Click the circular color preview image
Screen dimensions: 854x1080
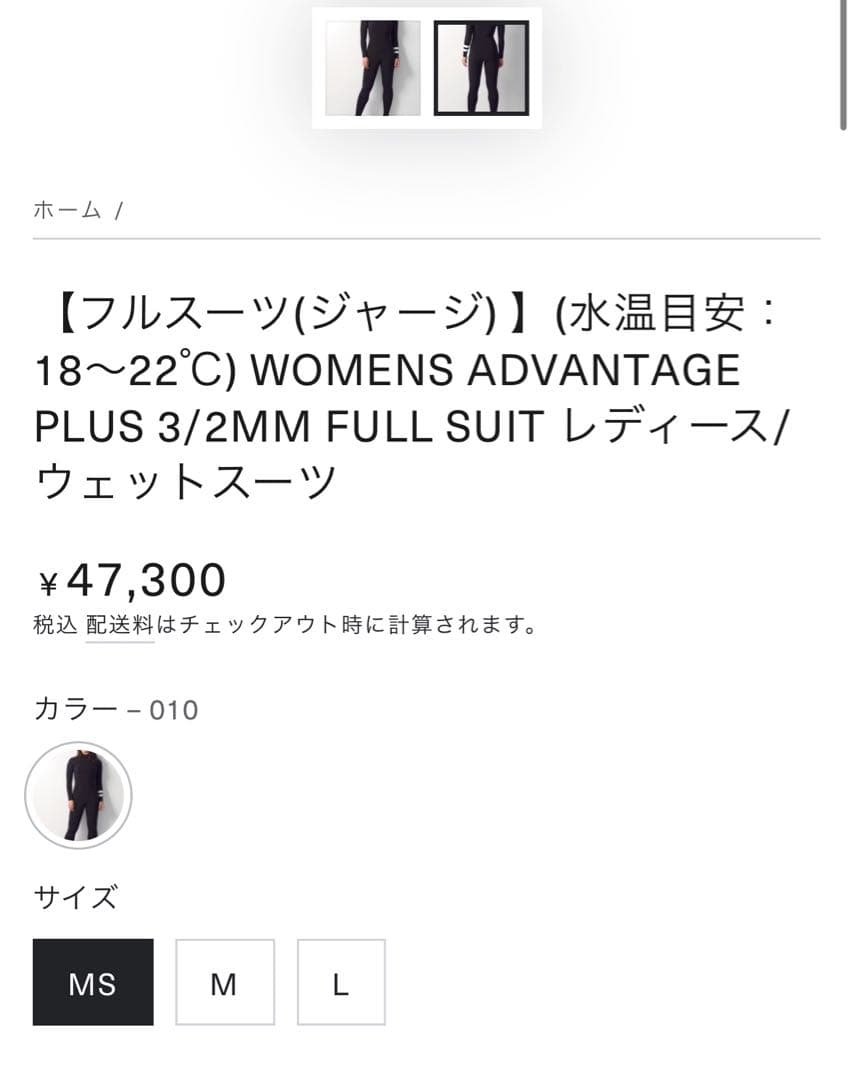coord(78,793)
